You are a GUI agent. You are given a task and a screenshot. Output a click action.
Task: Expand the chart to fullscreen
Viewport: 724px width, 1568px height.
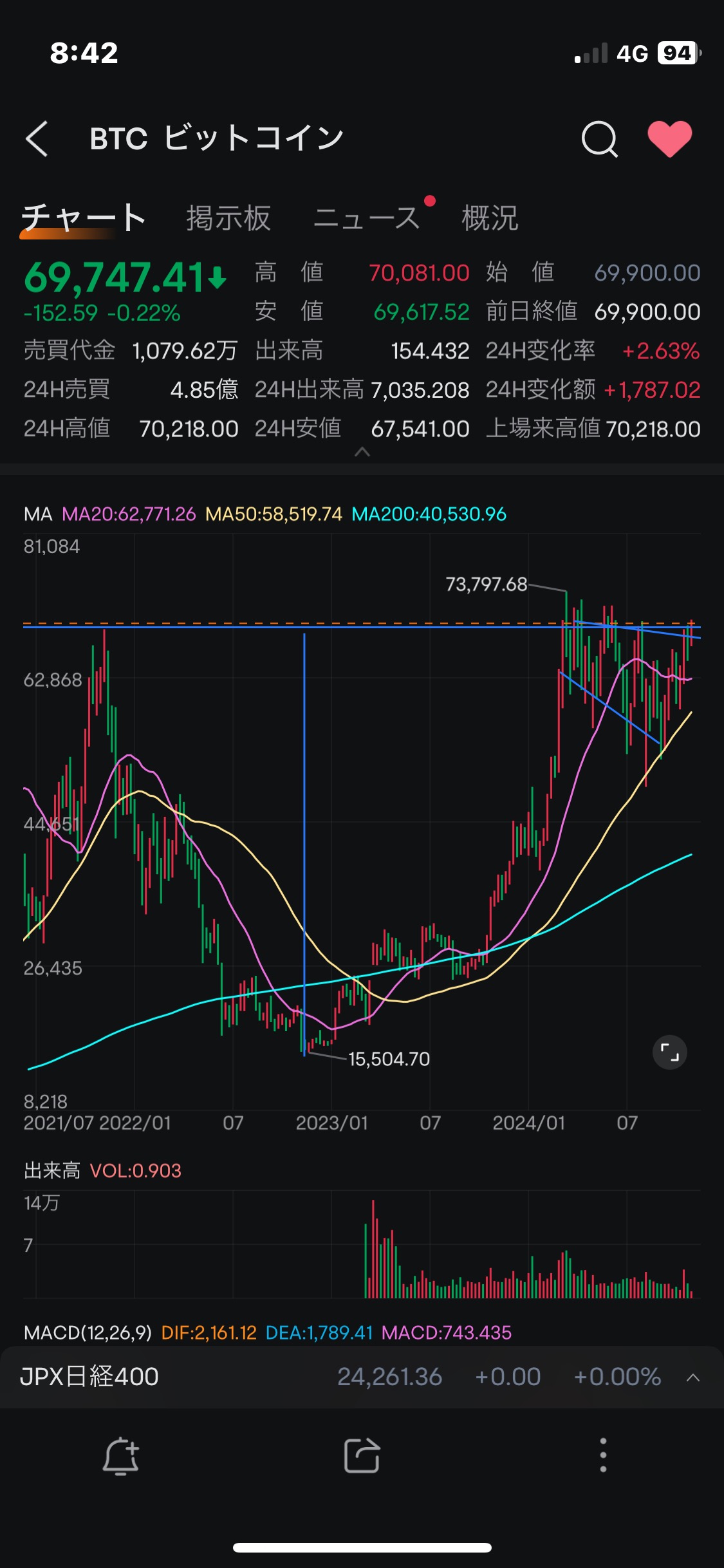pos(669,1052)
